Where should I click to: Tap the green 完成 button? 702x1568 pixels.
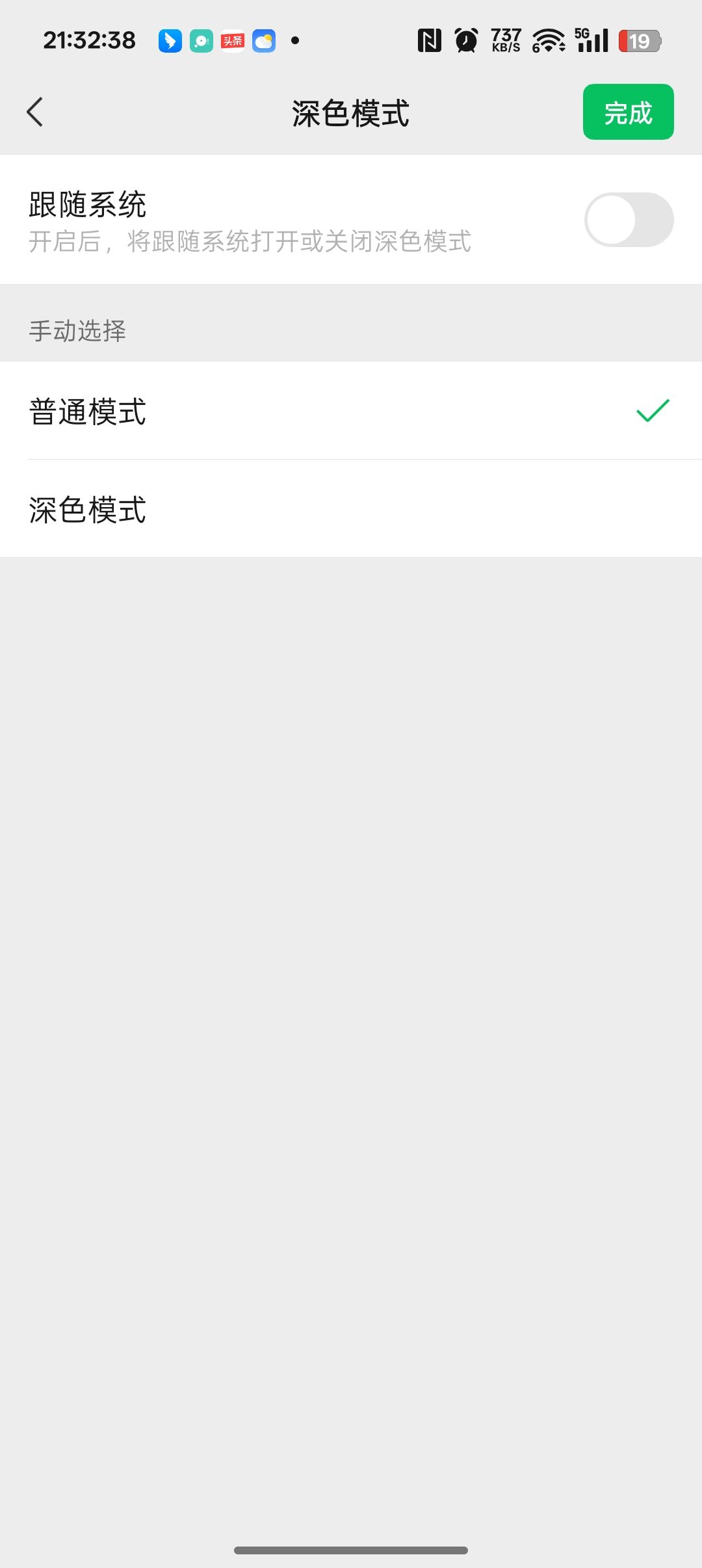628,112
